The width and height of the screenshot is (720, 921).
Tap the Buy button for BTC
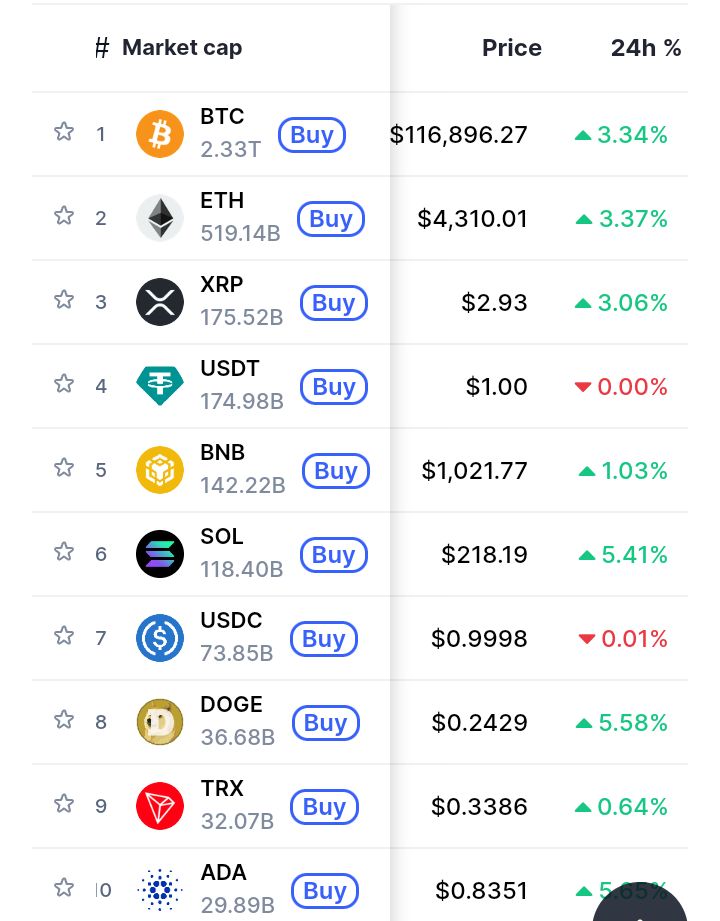(x=312, y=134)
